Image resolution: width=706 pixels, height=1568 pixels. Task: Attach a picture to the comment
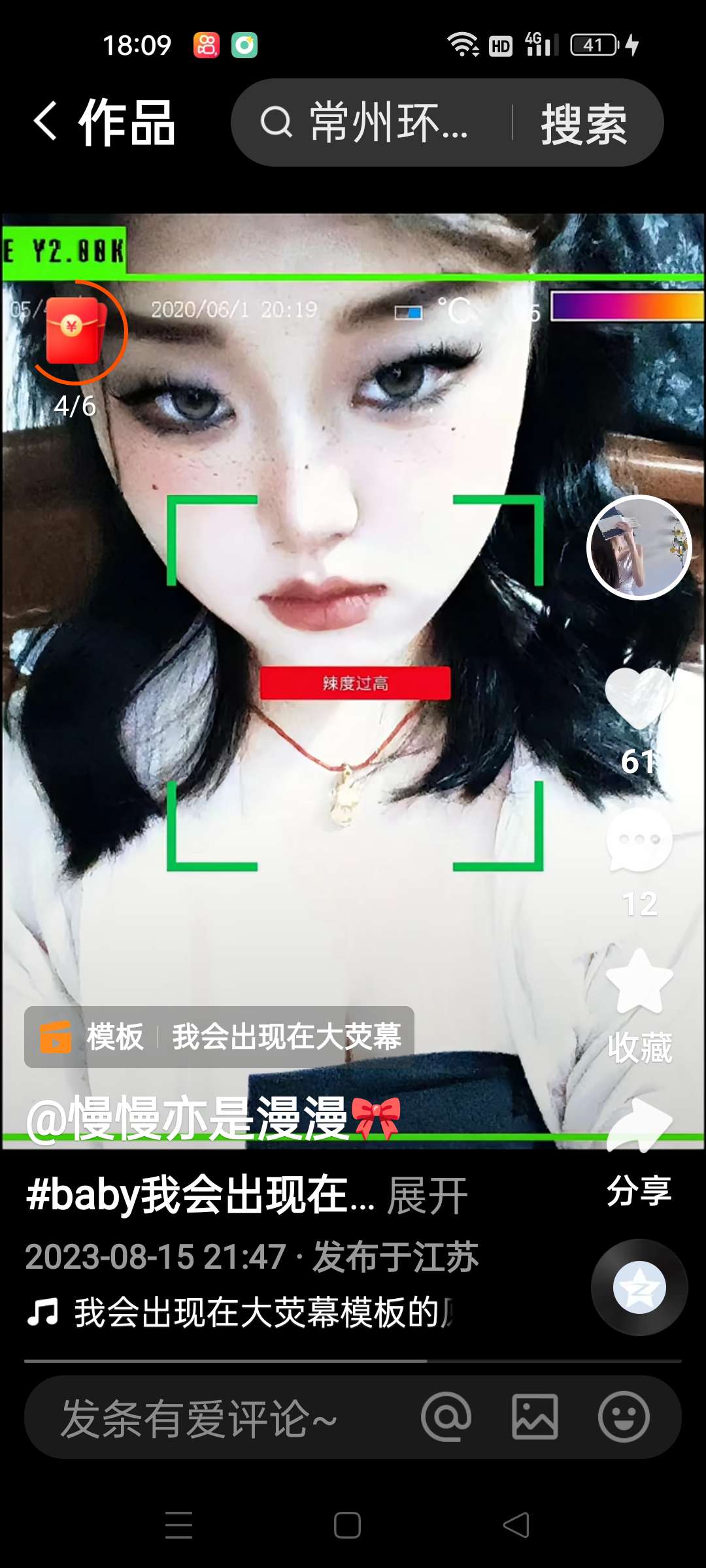[535, 1417]
